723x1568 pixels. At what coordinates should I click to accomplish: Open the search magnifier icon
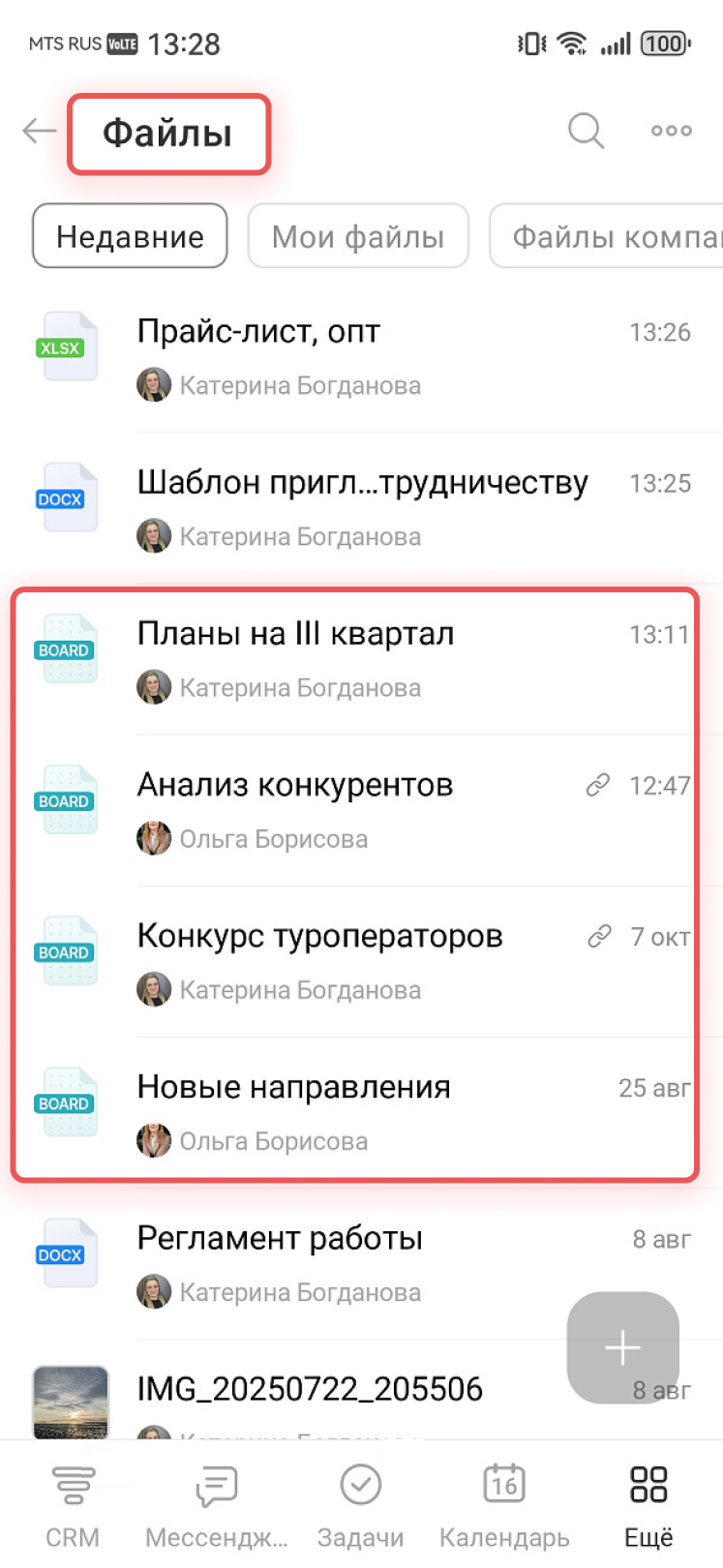[x=586, y=131]
